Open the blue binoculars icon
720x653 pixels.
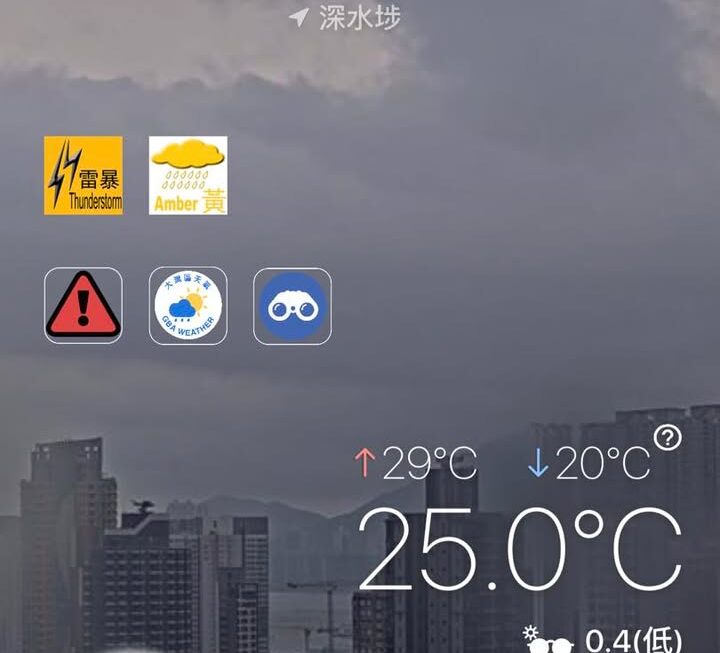click(x=292, y=306)
